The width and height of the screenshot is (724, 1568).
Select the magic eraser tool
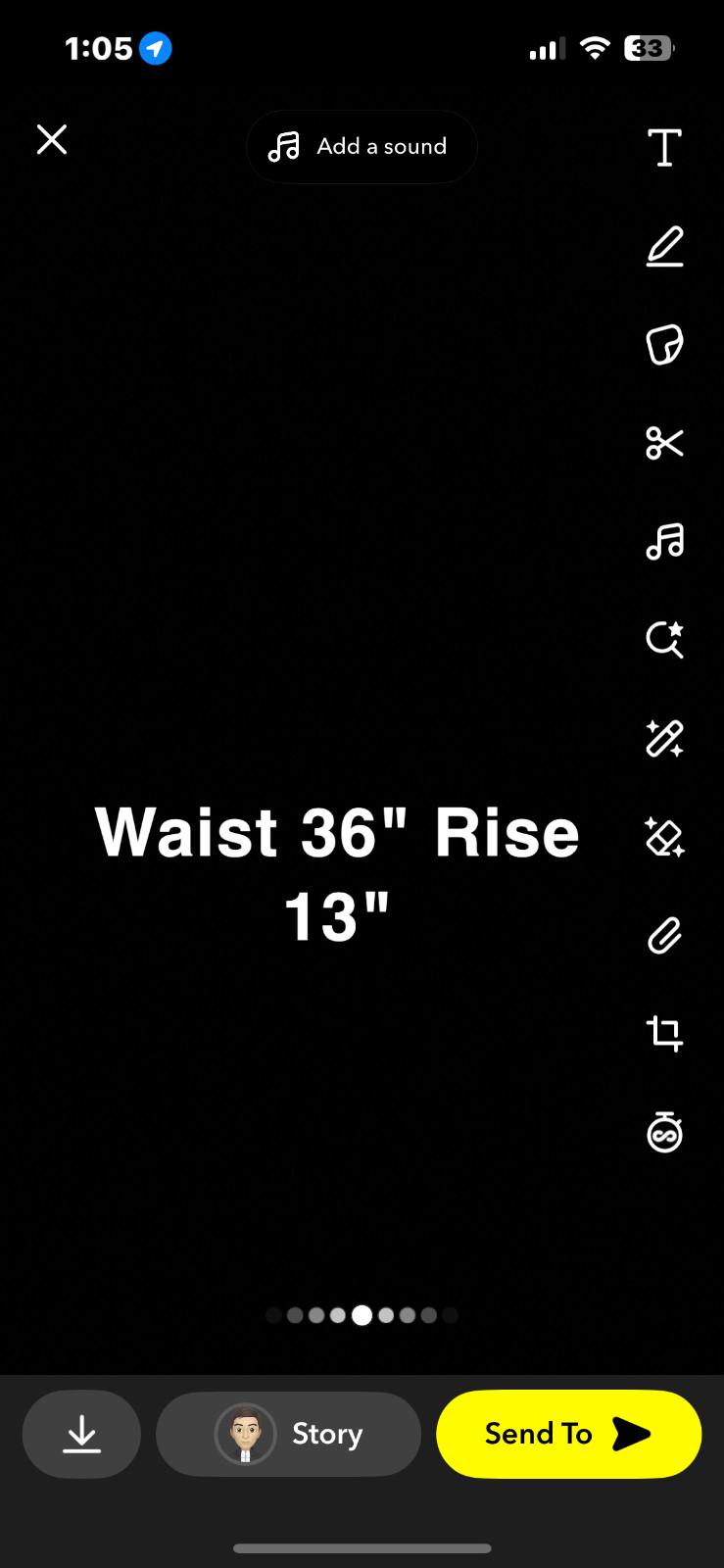664,837
